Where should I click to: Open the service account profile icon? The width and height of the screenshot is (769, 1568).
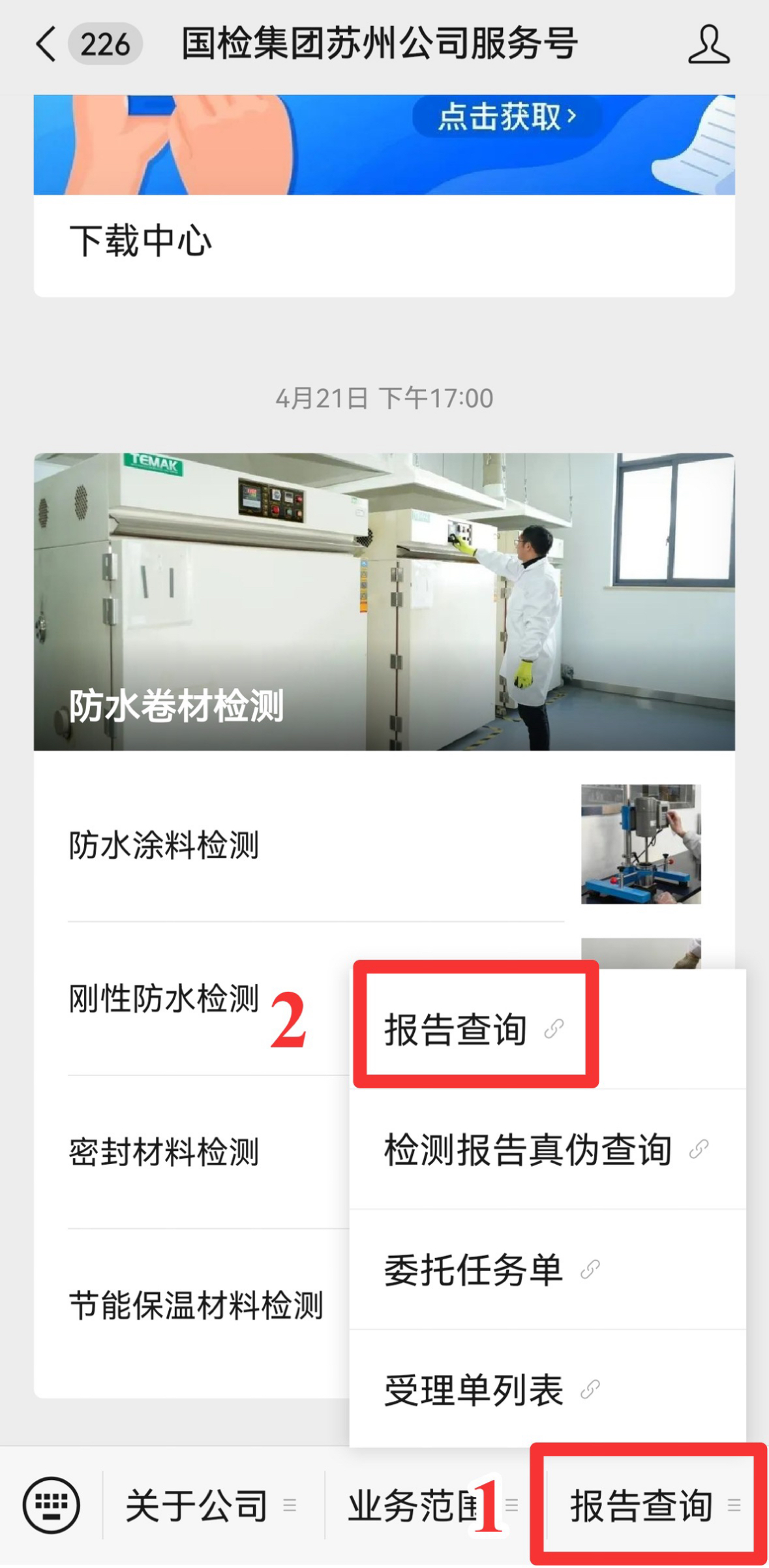[x=708, y=44]
